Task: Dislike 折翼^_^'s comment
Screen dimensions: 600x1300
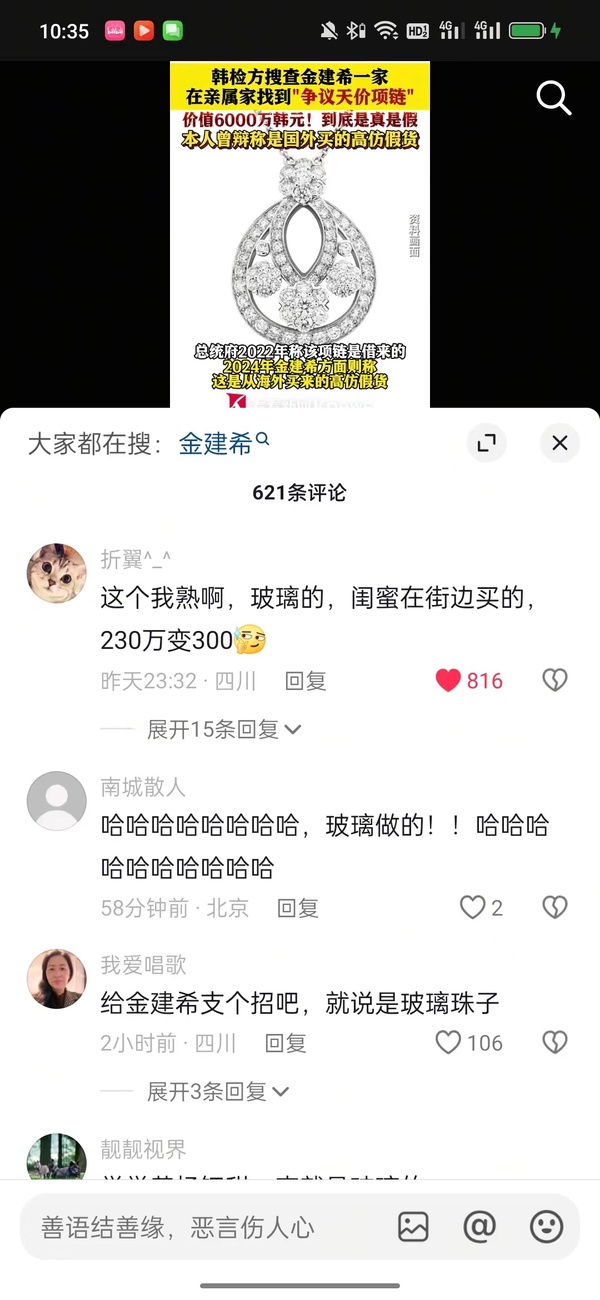Action: coord(554,681)
